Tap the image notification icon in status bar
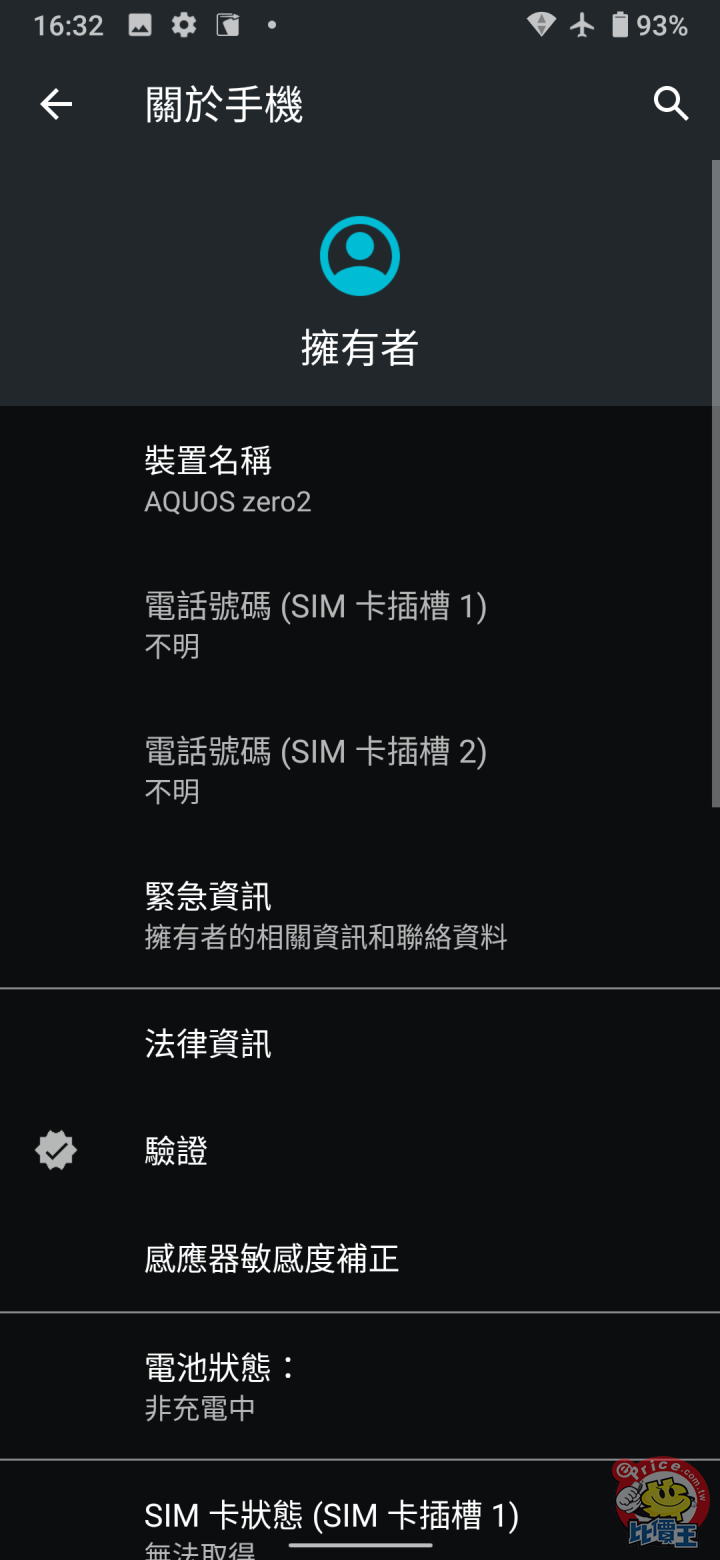This screenshot has height=1560, width=720. [140, 25]
